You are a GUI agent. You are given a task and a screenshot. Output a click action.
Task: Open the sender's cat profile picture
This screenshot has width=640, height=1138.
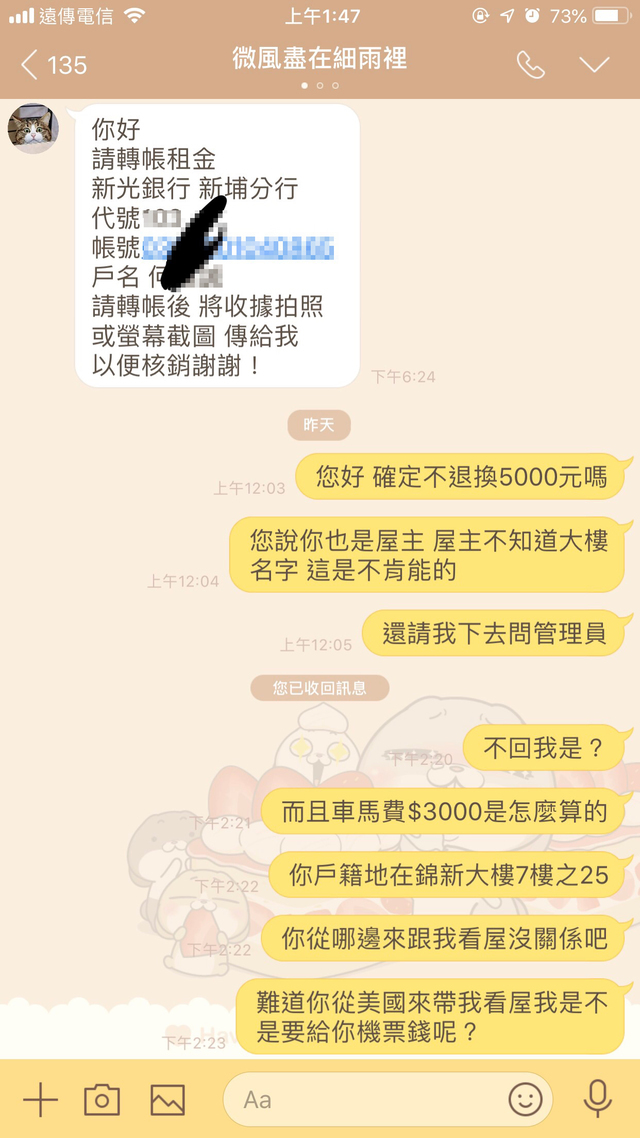pyautogui.click(x=34, y=129)
